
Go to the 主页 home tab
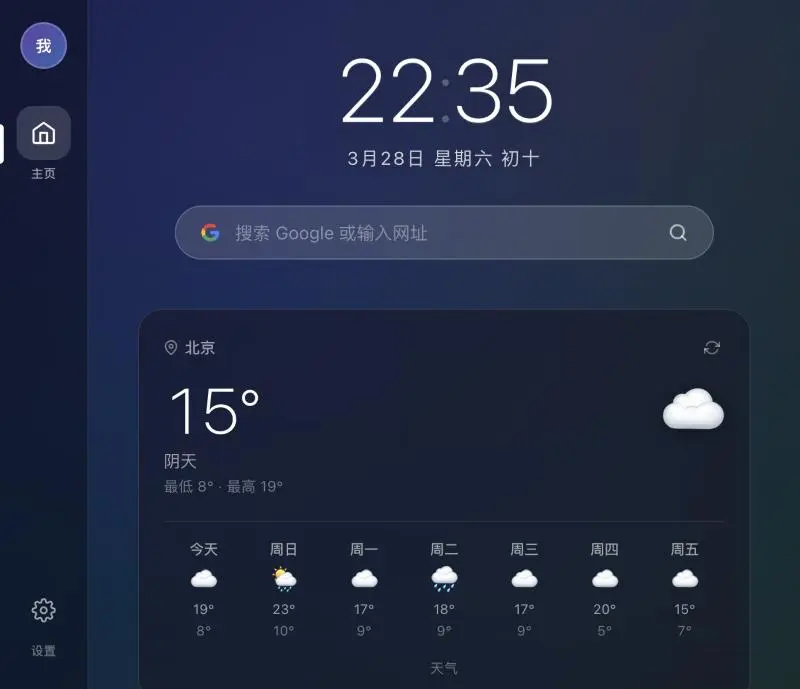point(43,134)
